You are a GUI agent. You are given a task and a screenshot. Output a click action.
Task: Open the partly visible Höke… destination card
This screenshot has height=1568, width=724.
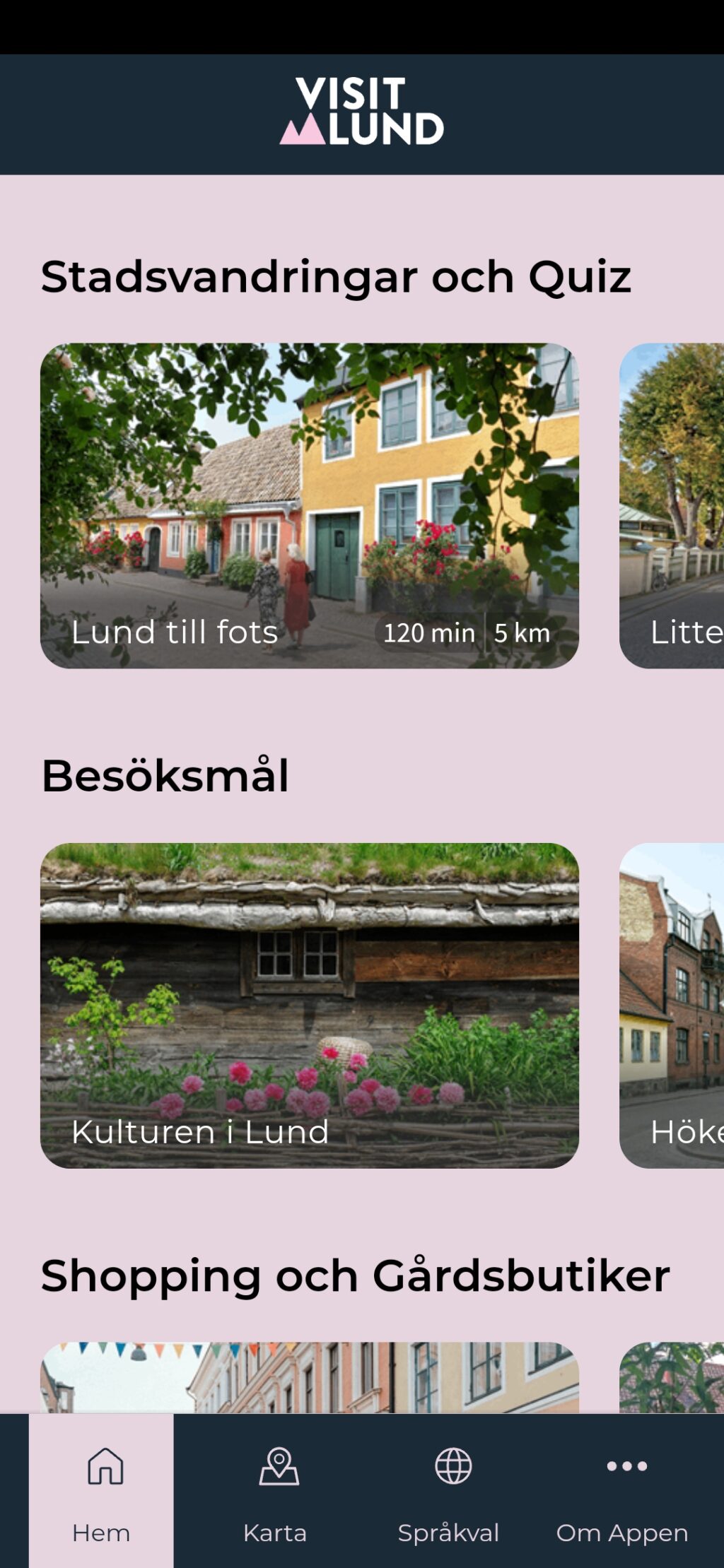pyautogui.click(x=672, y=1005)
